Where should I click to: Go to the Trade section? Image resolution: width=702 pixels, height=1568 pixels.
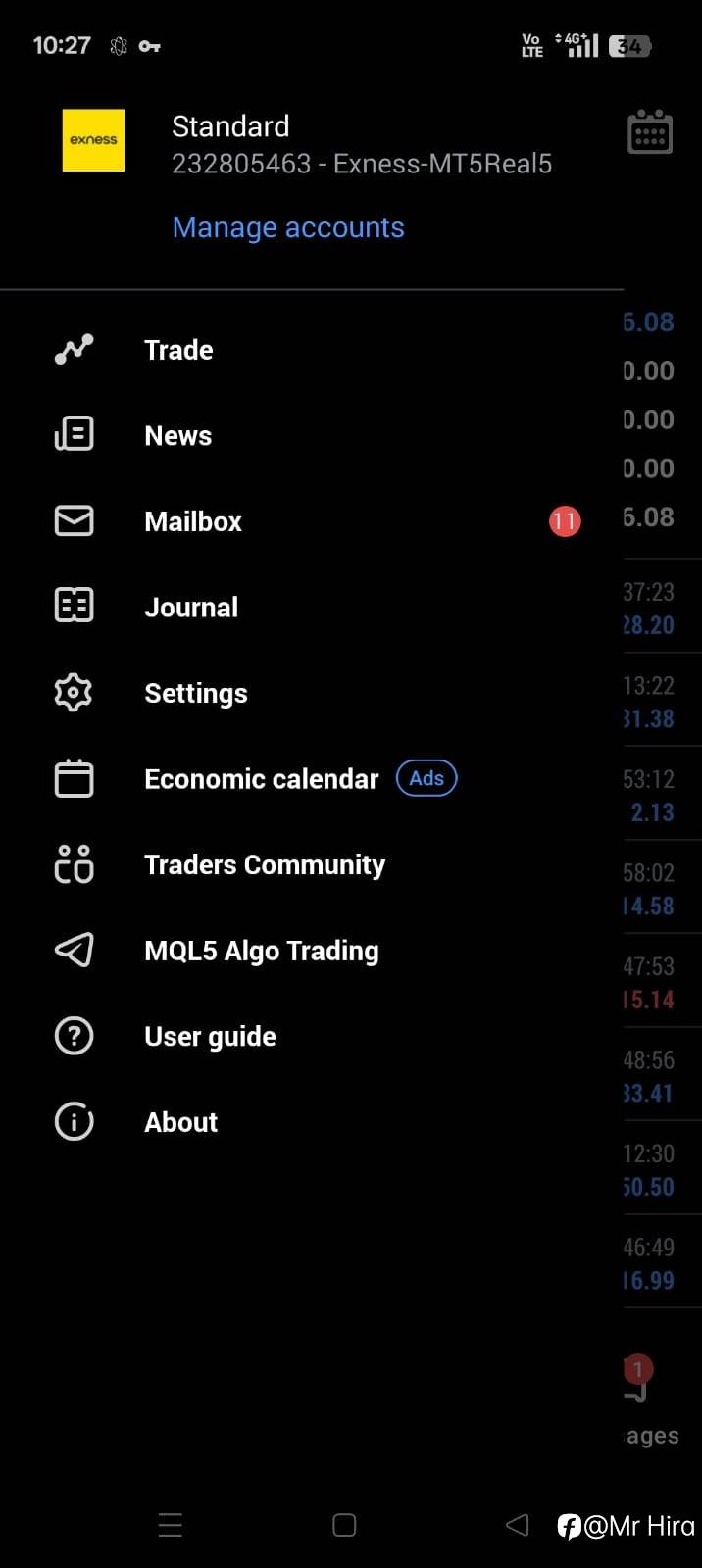tap(312, 350)
